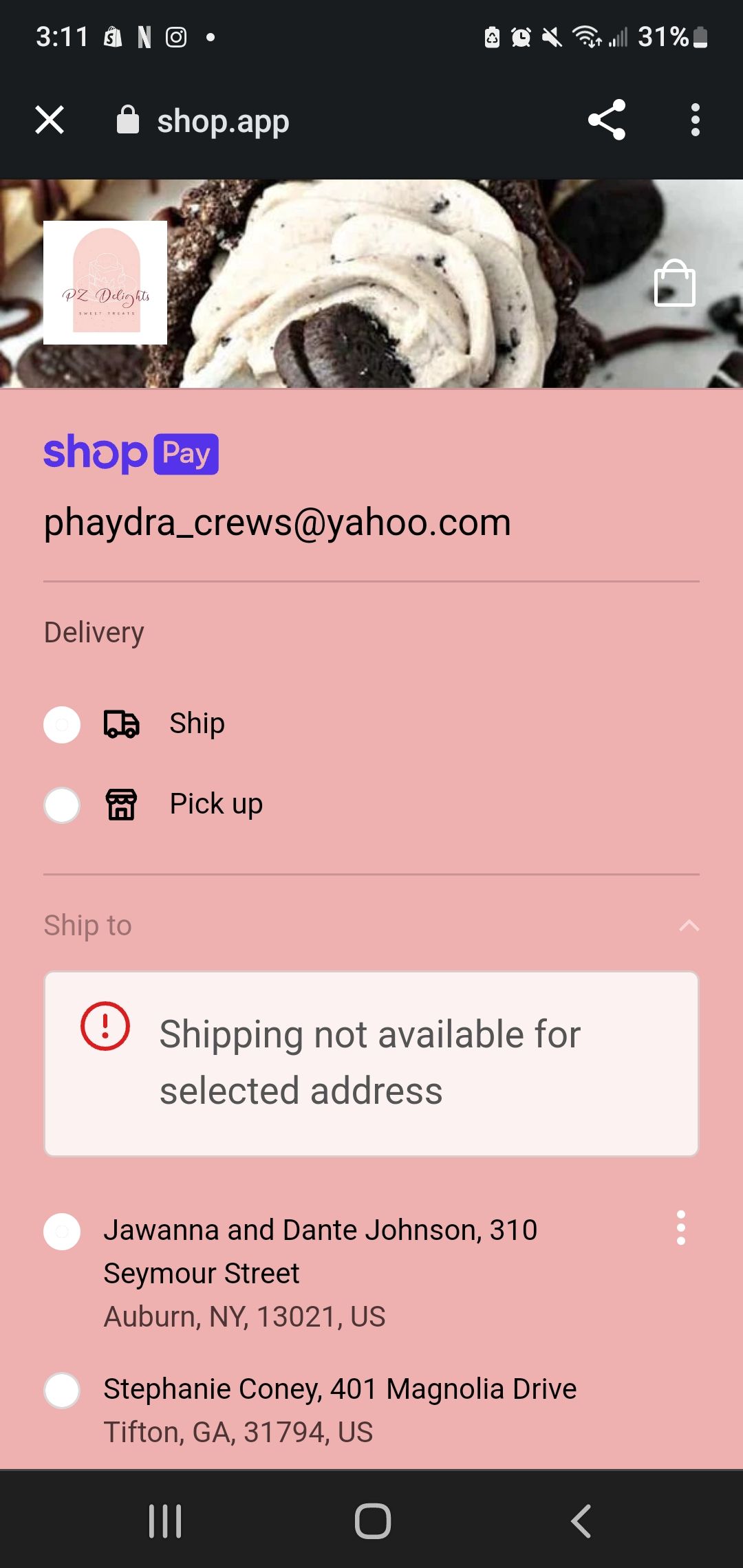Image resolution: width=743 pixels, height=1568 pixels.
Task: Choose the Jawanna and Dante Johnson address
Action: pos(62,1231)
